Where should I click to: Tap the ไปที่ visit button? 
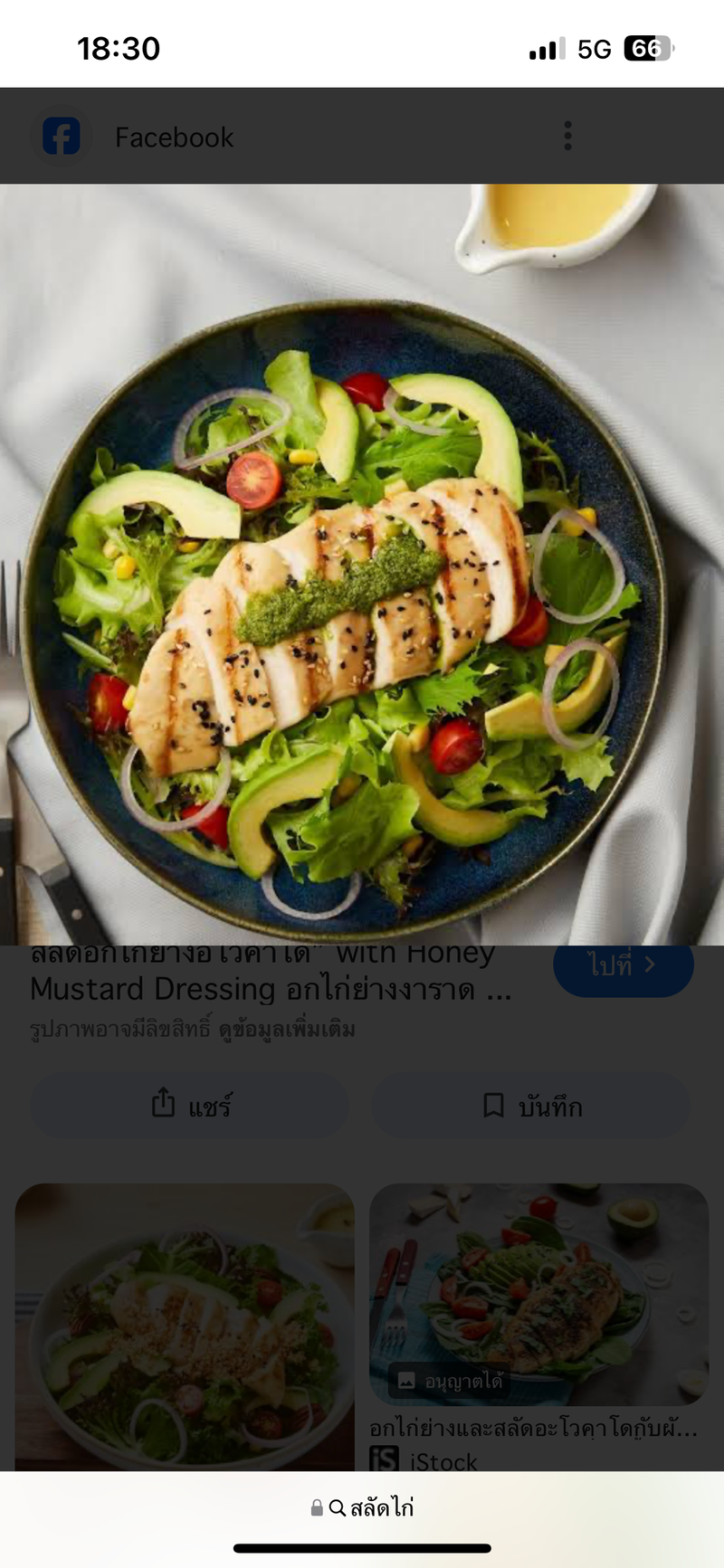[x=623, y=966]
